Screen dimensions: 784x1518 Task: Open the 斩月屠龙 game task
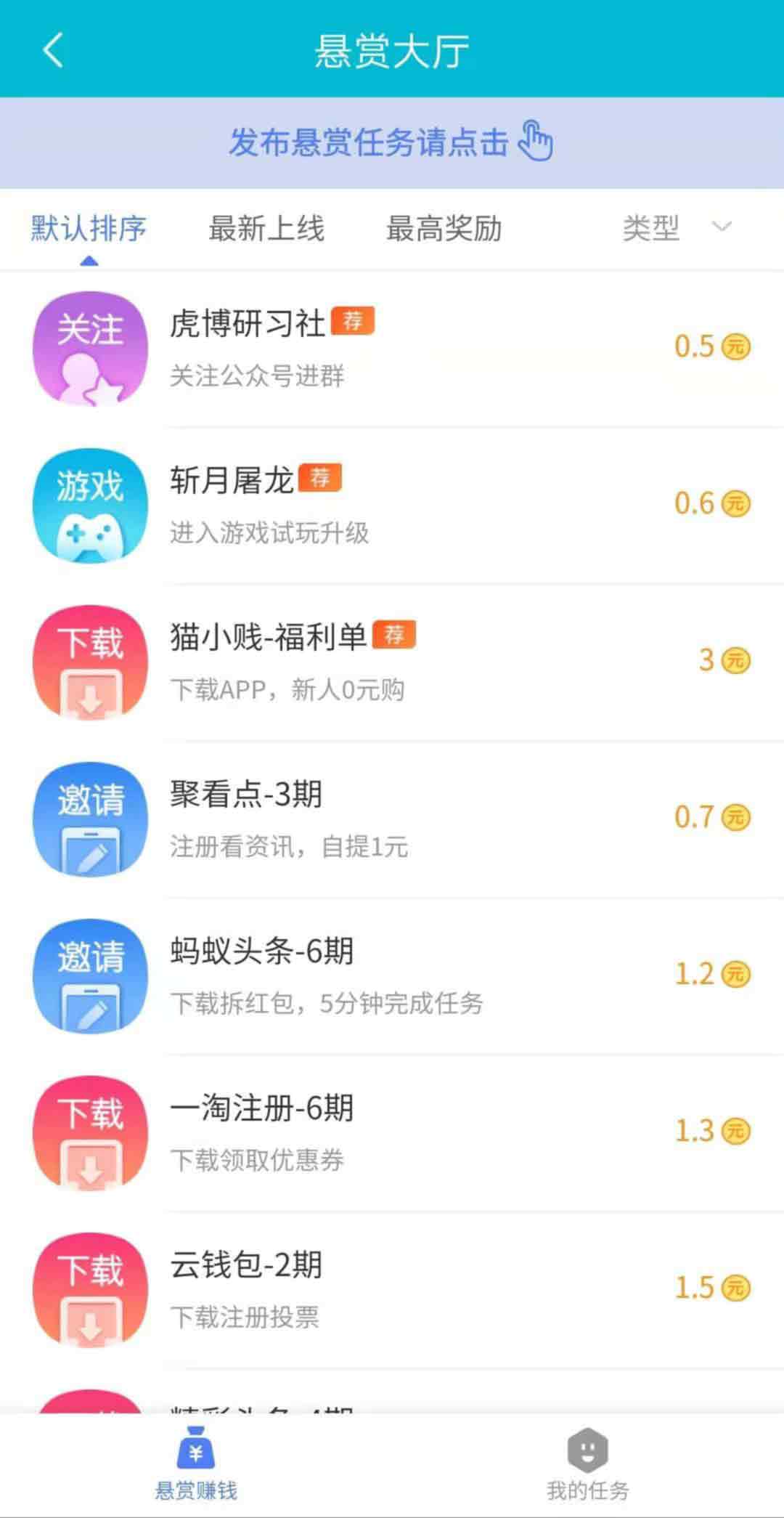(x=392, y=506)
